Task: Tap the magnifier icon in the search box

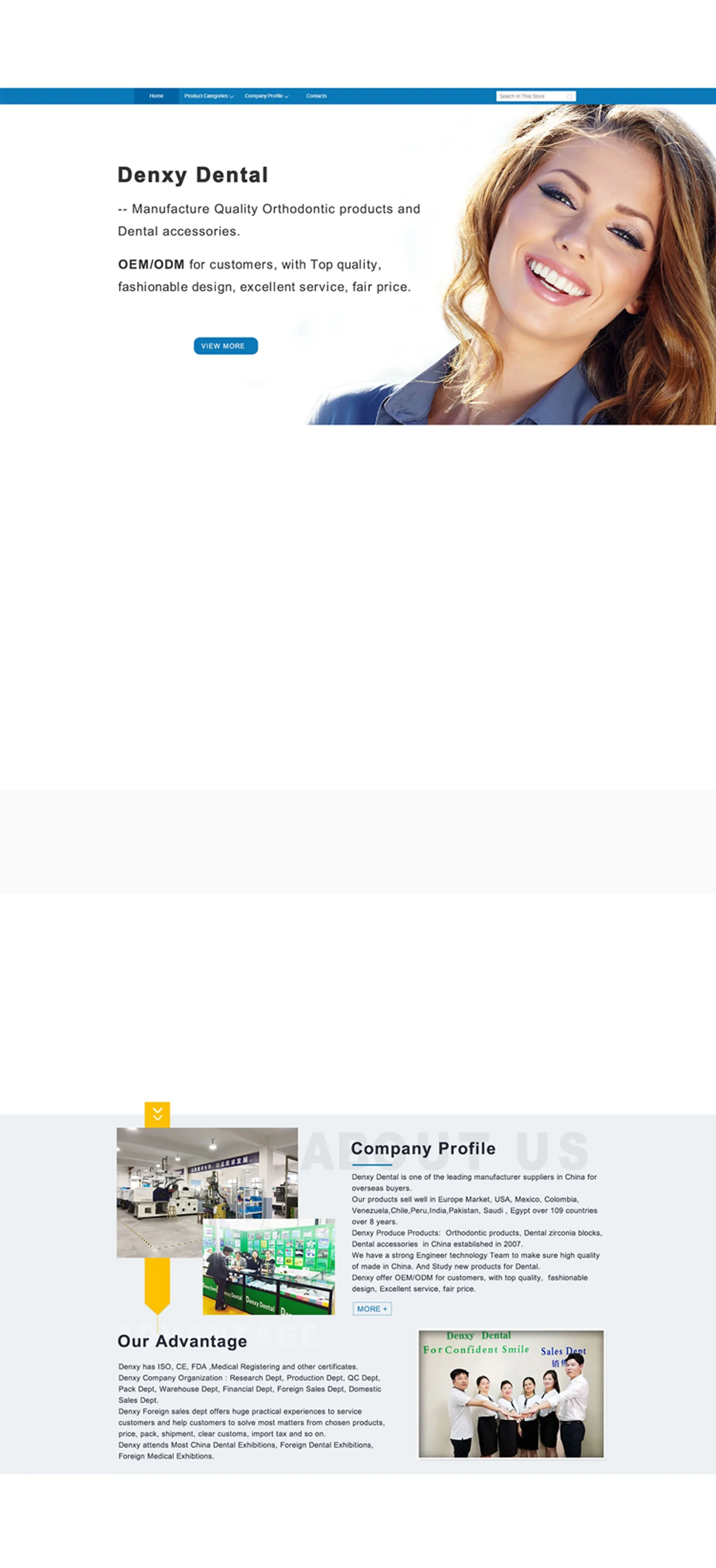Action: pos(570,97)
